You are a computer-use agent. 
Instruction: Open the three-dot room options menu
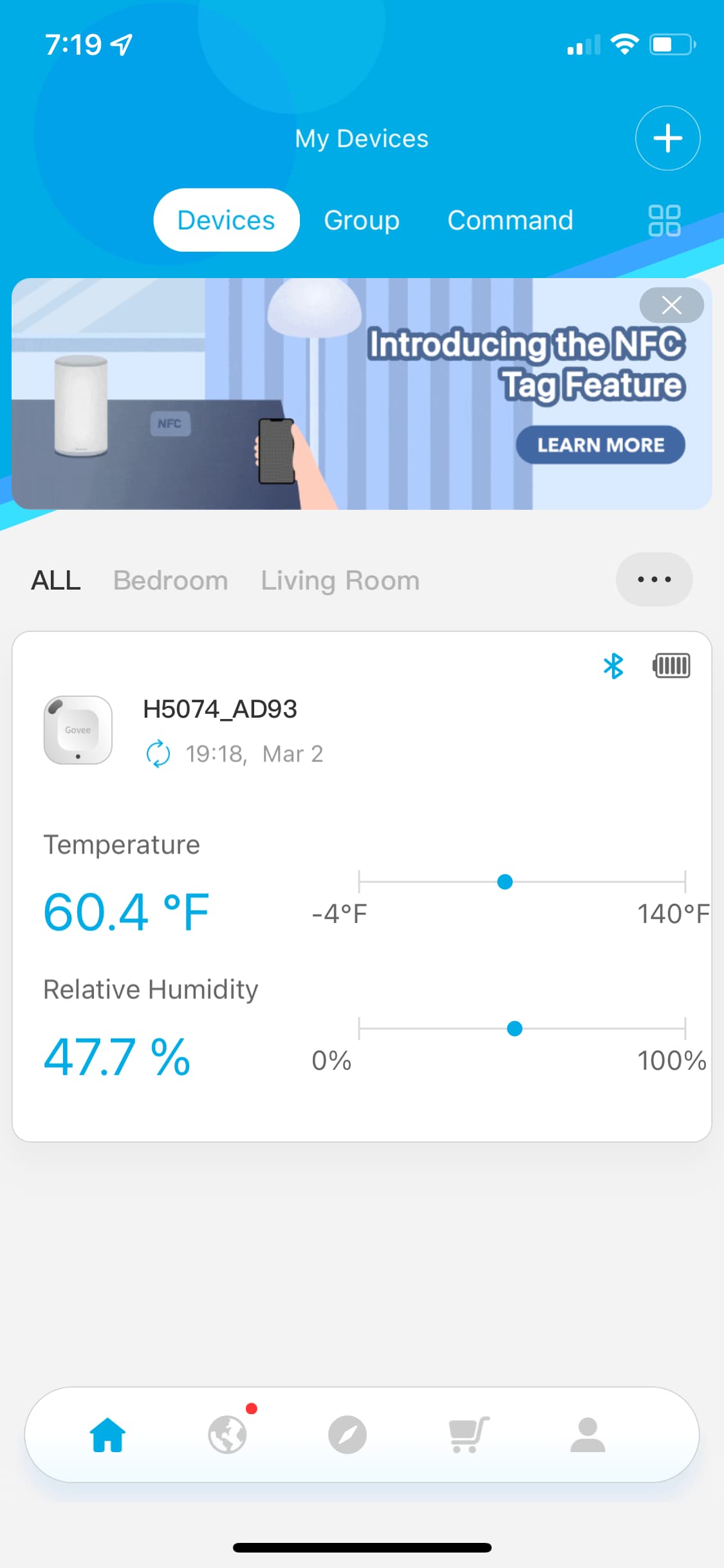click(654, 579)
